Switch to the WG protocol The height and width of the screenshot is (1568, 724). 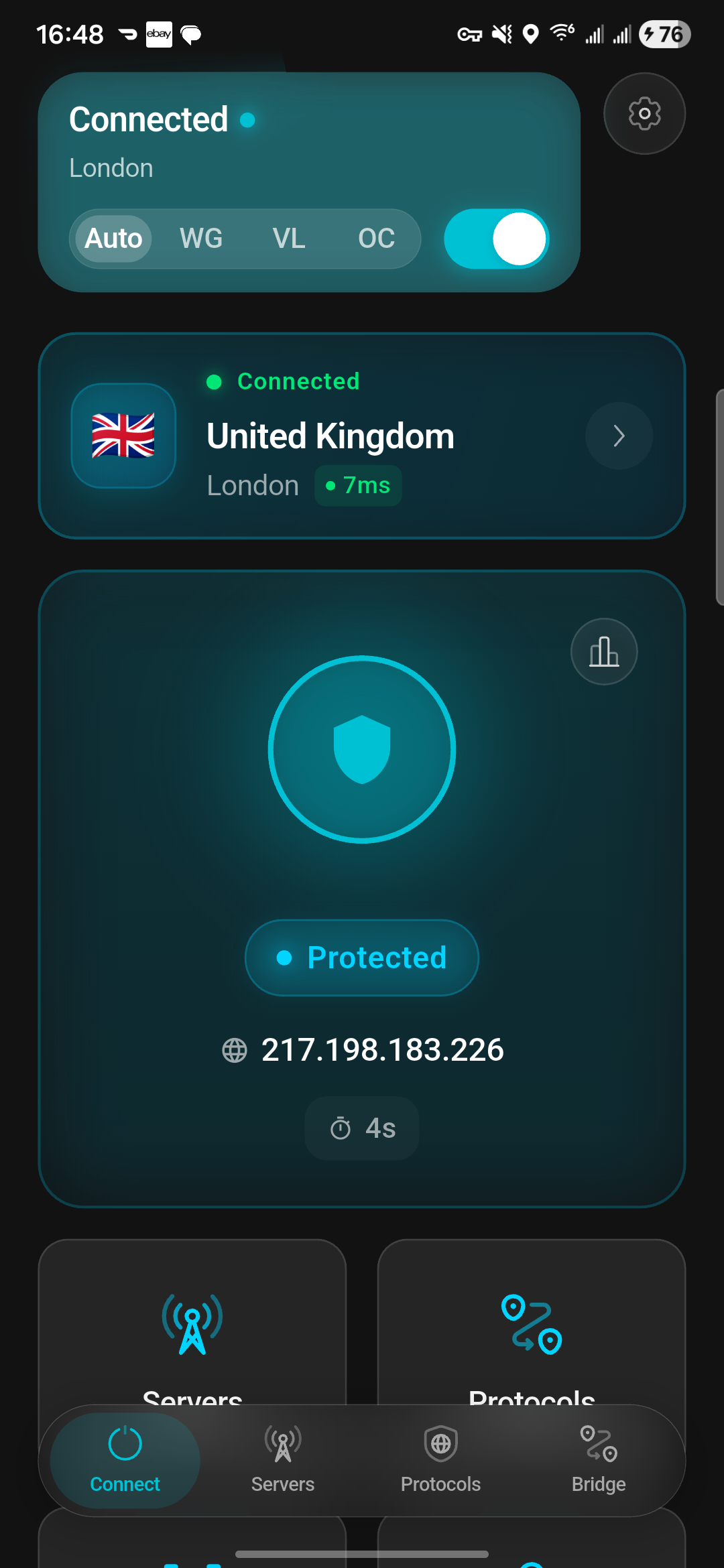click(201, 239)
